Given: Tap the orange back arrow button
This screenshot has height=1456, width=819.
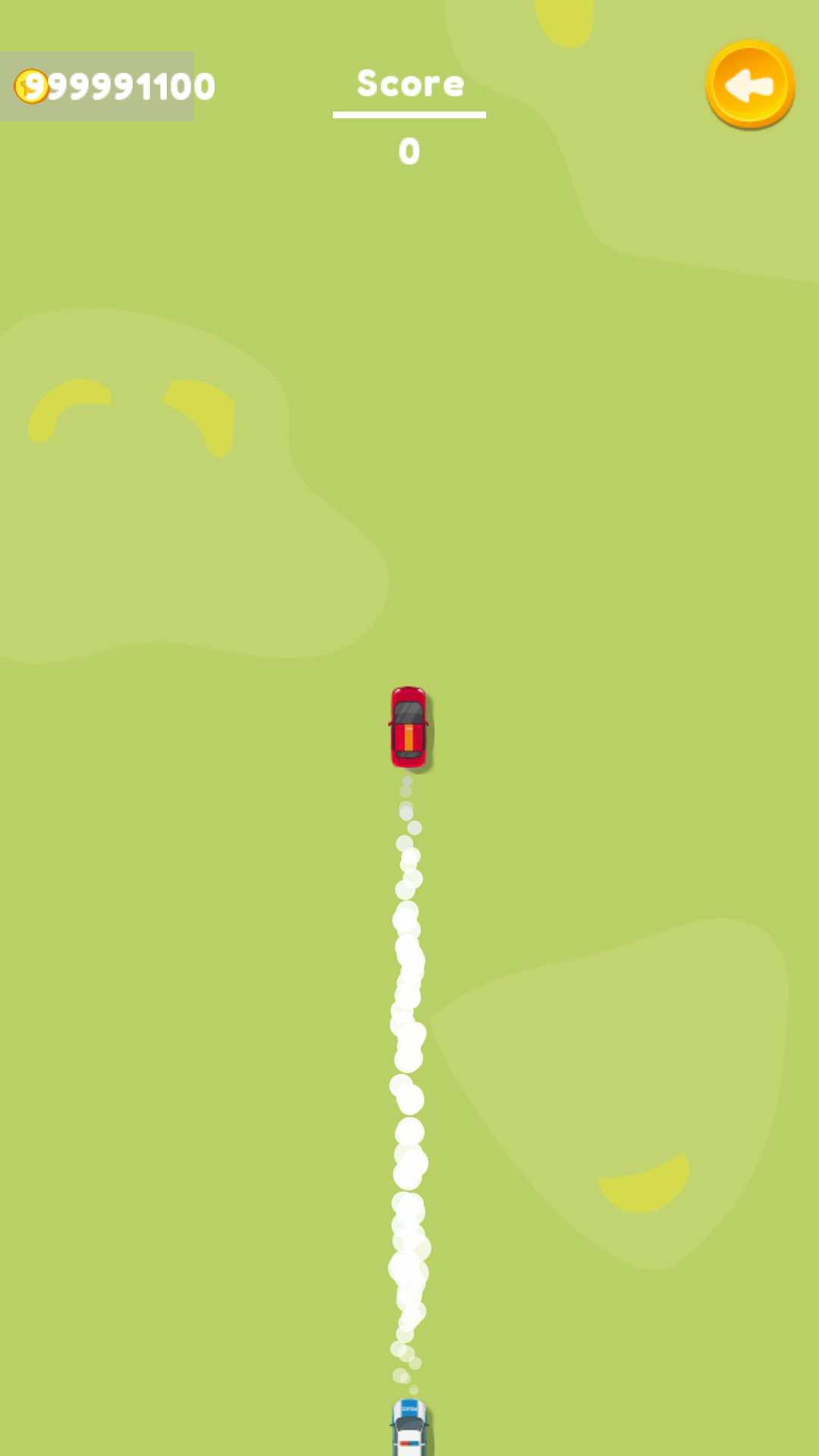Looking at the screenshot, I should click(x=750, y=84).
